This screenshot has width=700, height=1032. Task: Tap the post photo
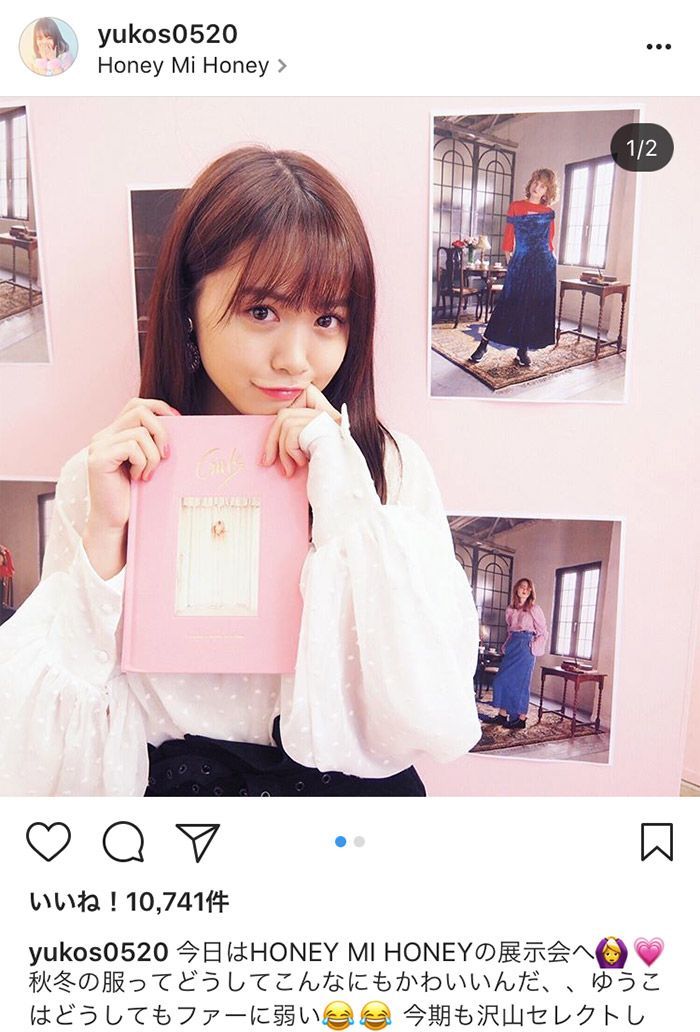350,450
